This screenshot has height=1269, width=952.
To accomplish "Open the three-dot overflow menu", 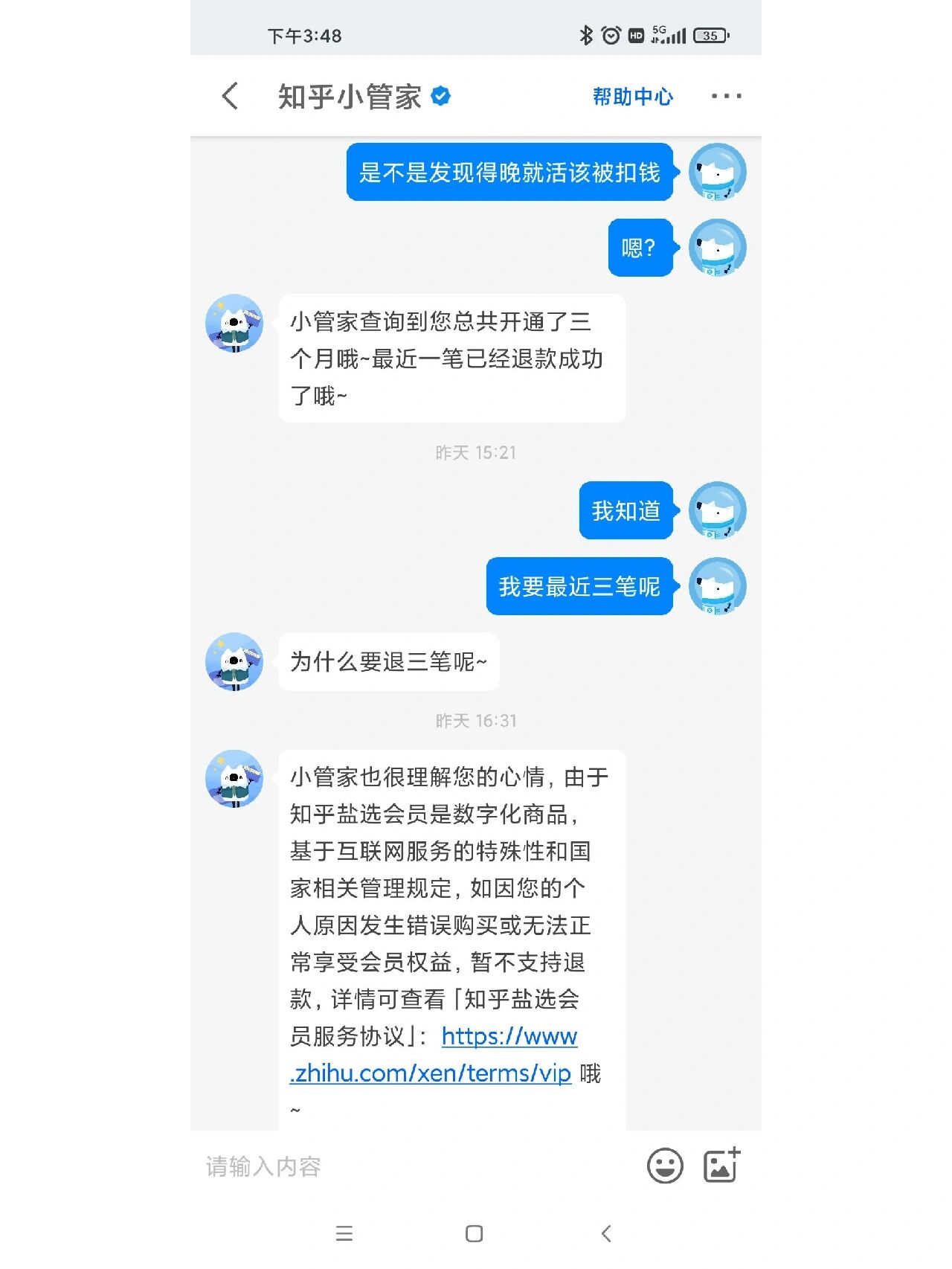I will click(x=725, y=95).
